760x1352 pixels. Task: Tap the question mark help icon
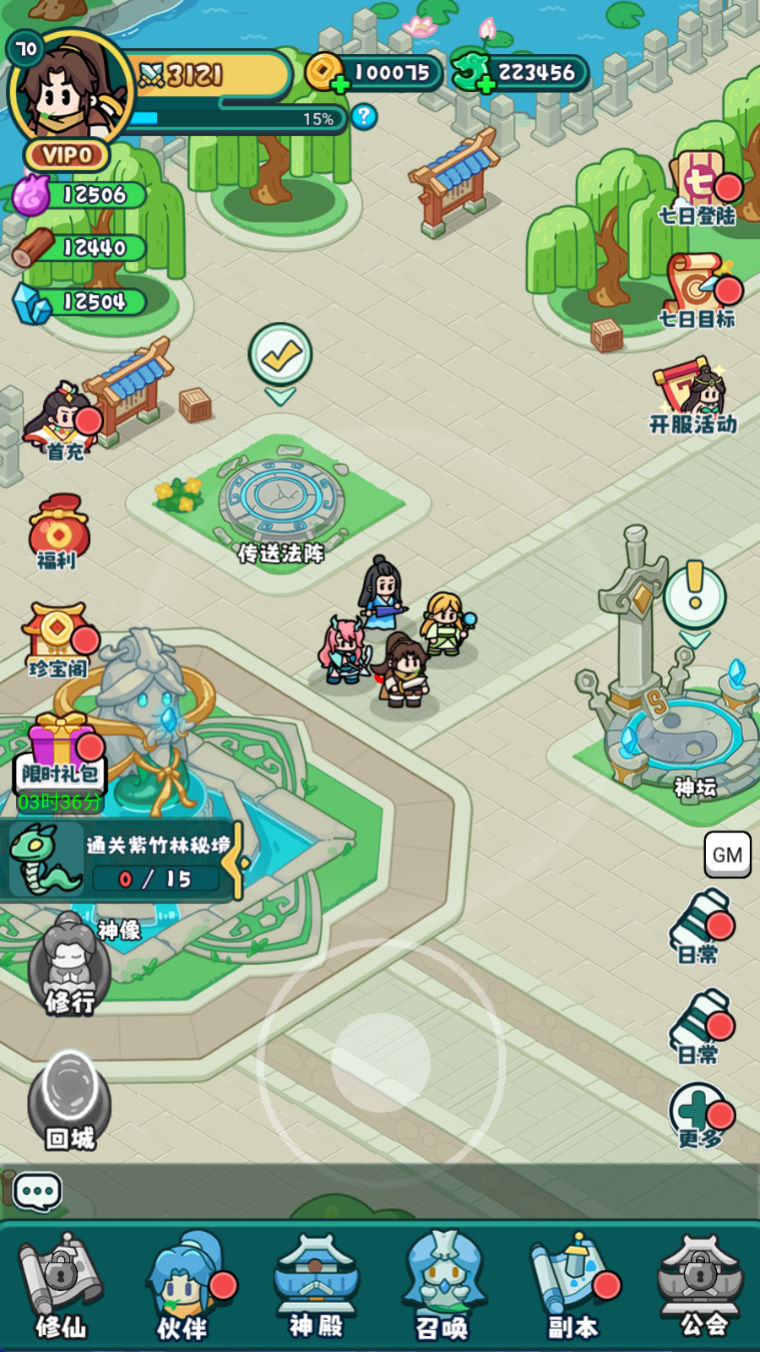364,117
